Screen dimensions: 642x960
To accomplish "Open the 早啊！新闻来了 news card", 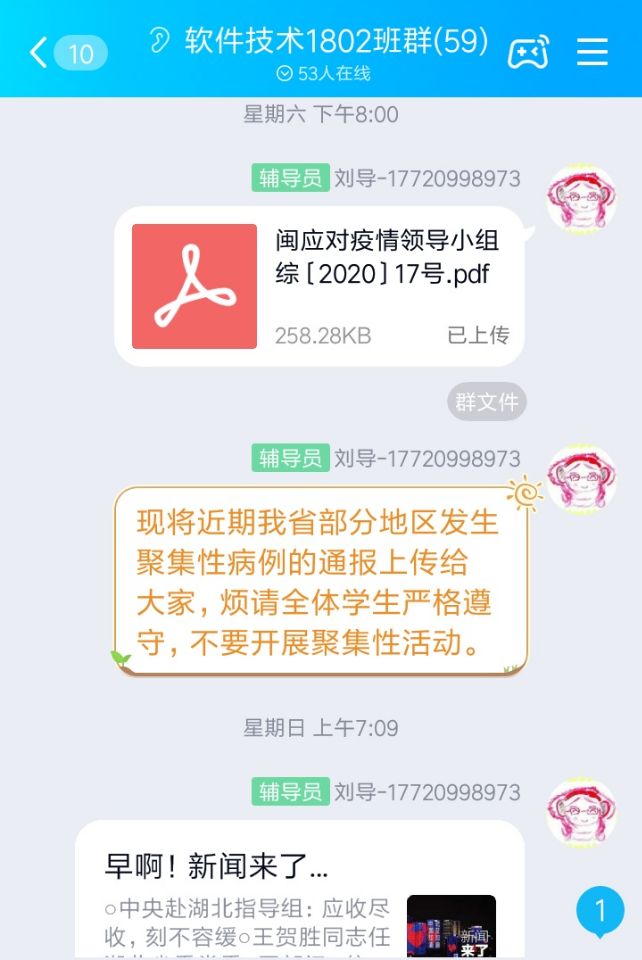I will (300, 888).
